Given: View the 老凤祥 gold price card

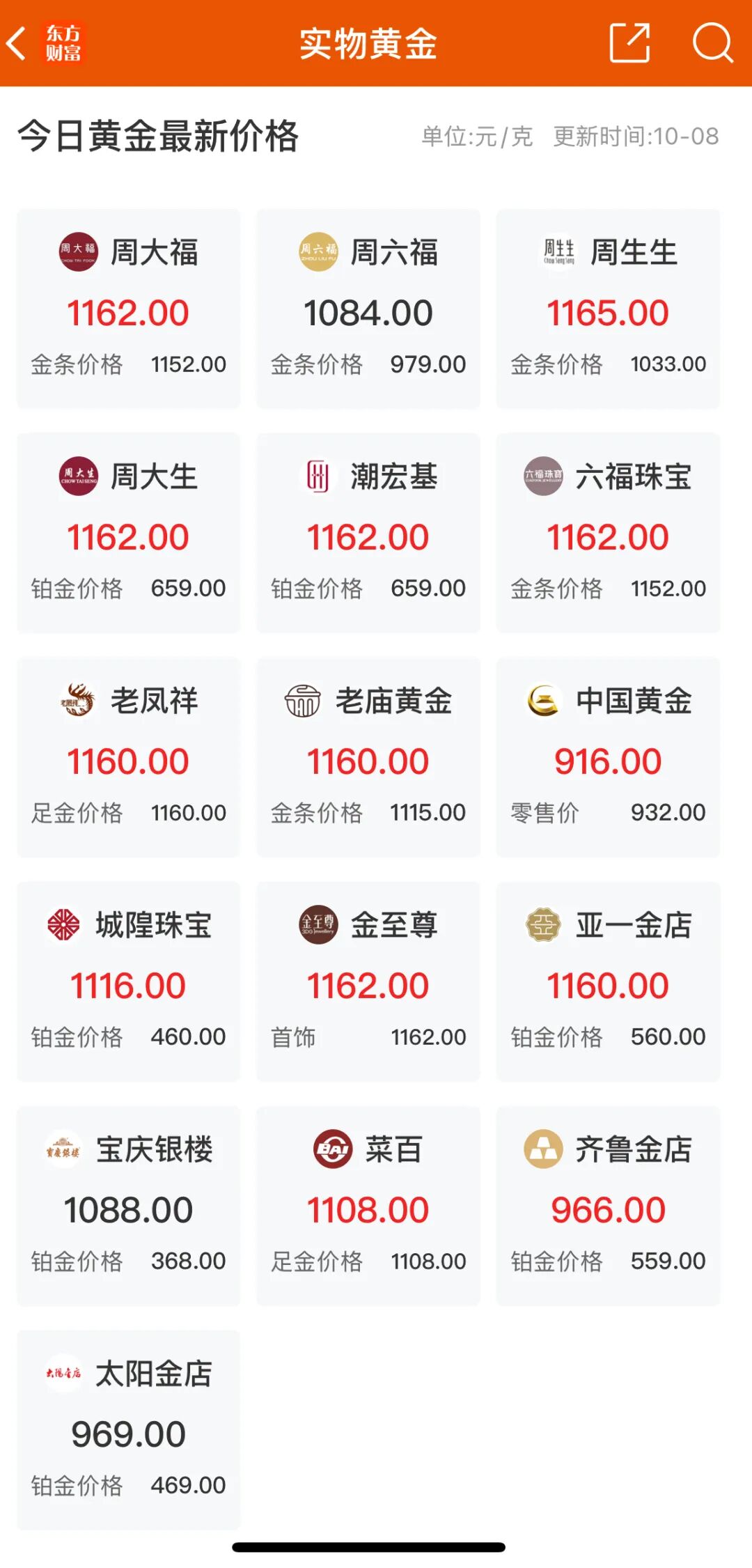Looking at the screenshot, I should (129, 757).
